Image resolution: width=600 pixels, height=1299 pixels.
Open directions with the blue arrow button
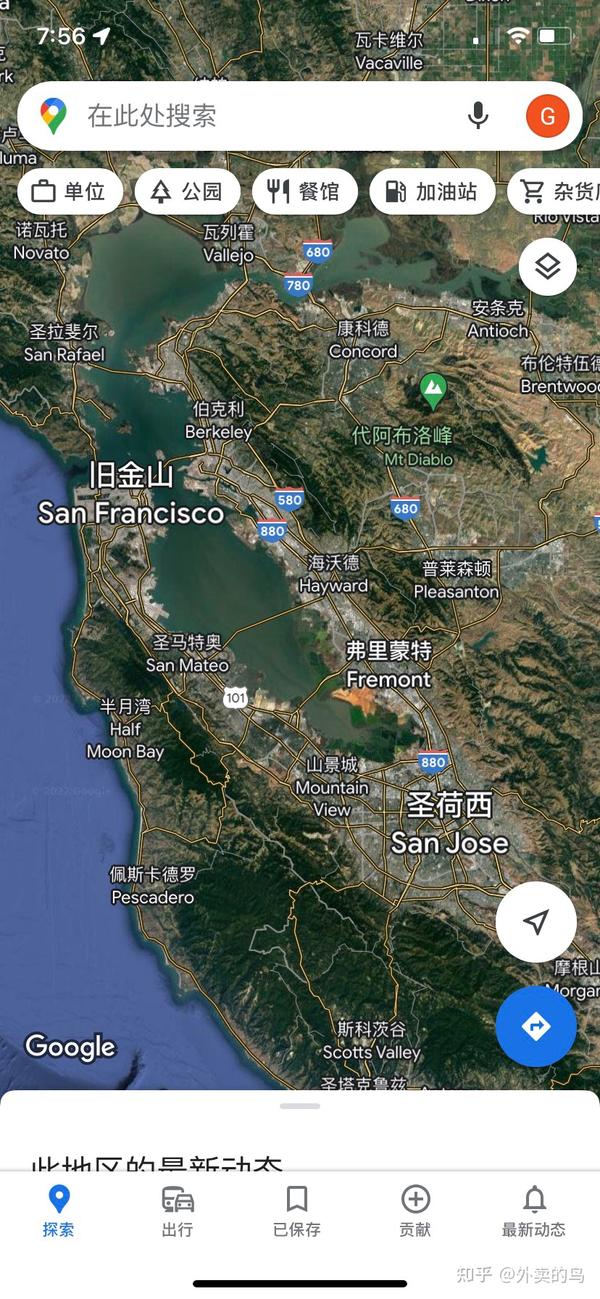click(536, 1026)
